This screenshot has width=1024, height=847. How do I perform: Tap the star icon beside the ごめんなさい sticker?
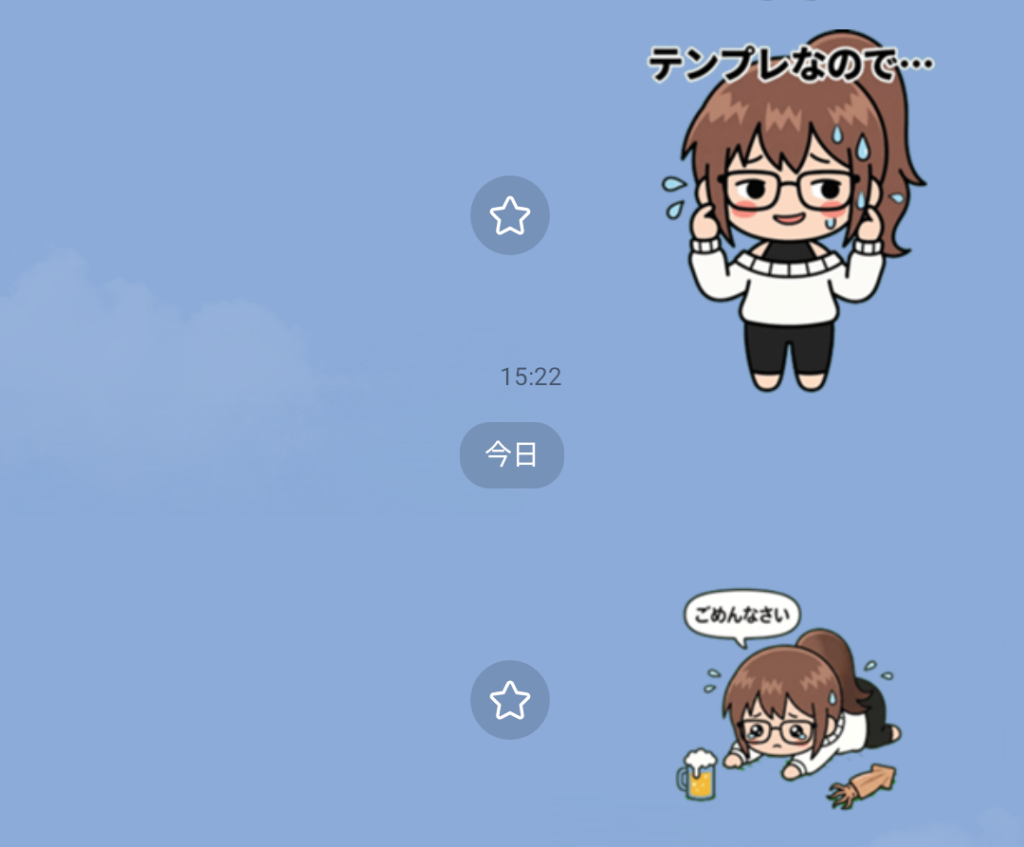coord(510,700)
